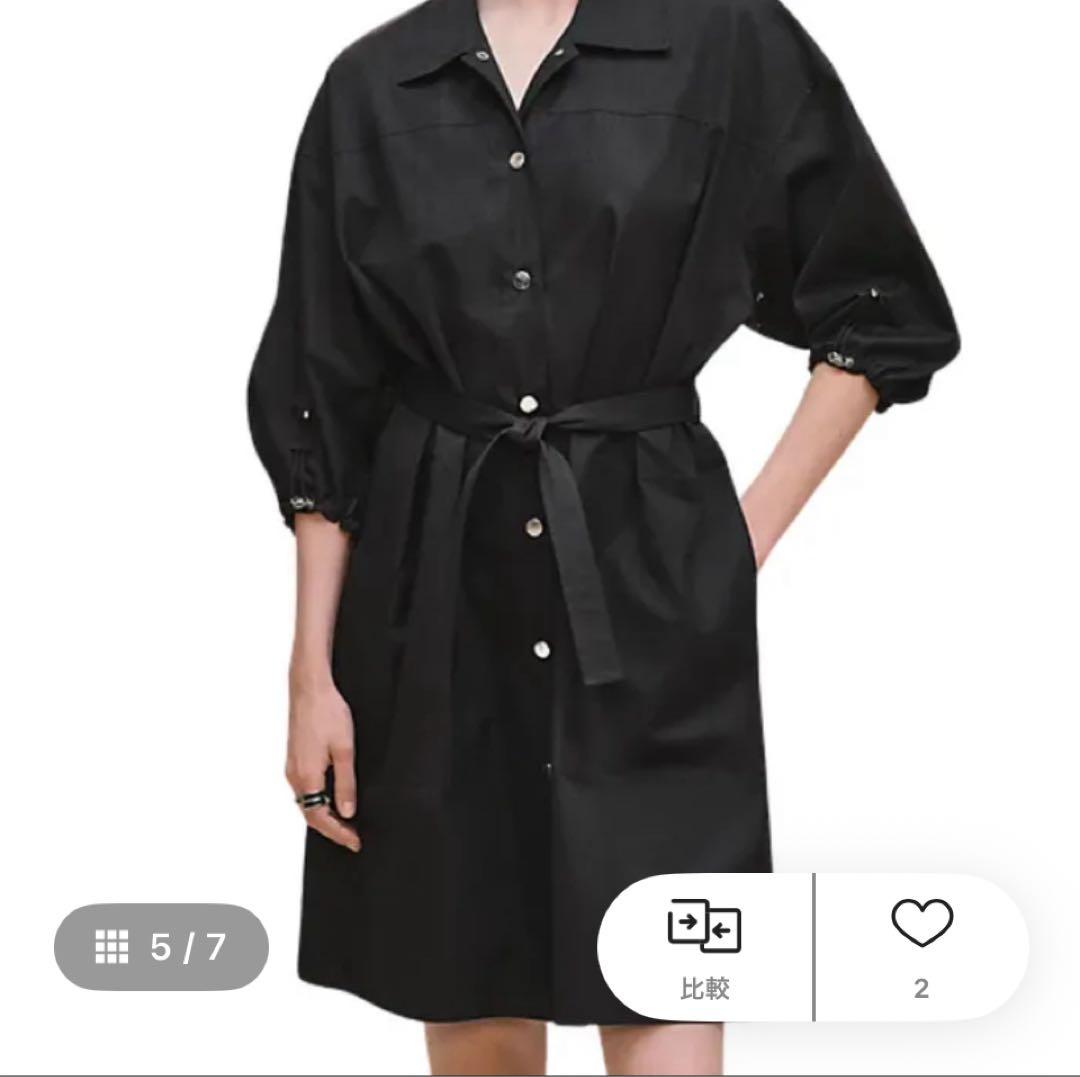Open the image grid showing 5 / 7
This screenshot has height=1077, width=1080.
coord(161,946)
